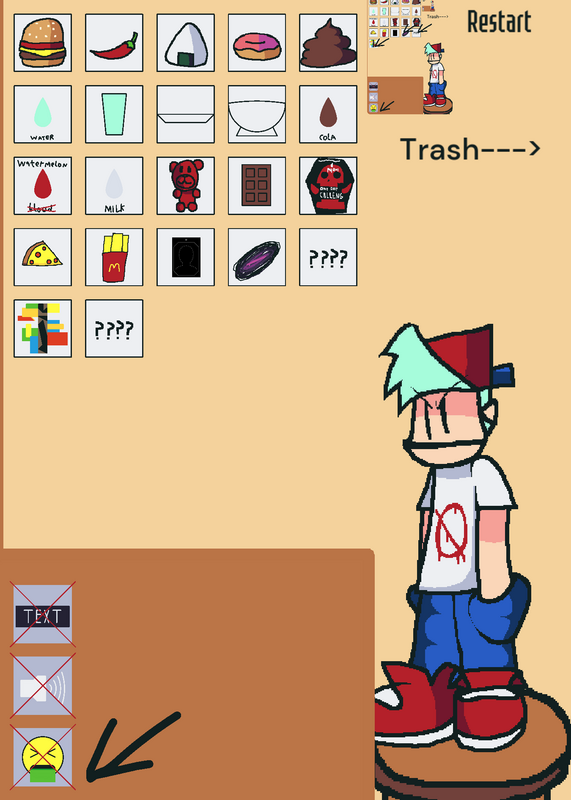The width and height of the screenshot is (571, 800).
Task: Pick the colorful glitch blocks item
Action: 43,329
